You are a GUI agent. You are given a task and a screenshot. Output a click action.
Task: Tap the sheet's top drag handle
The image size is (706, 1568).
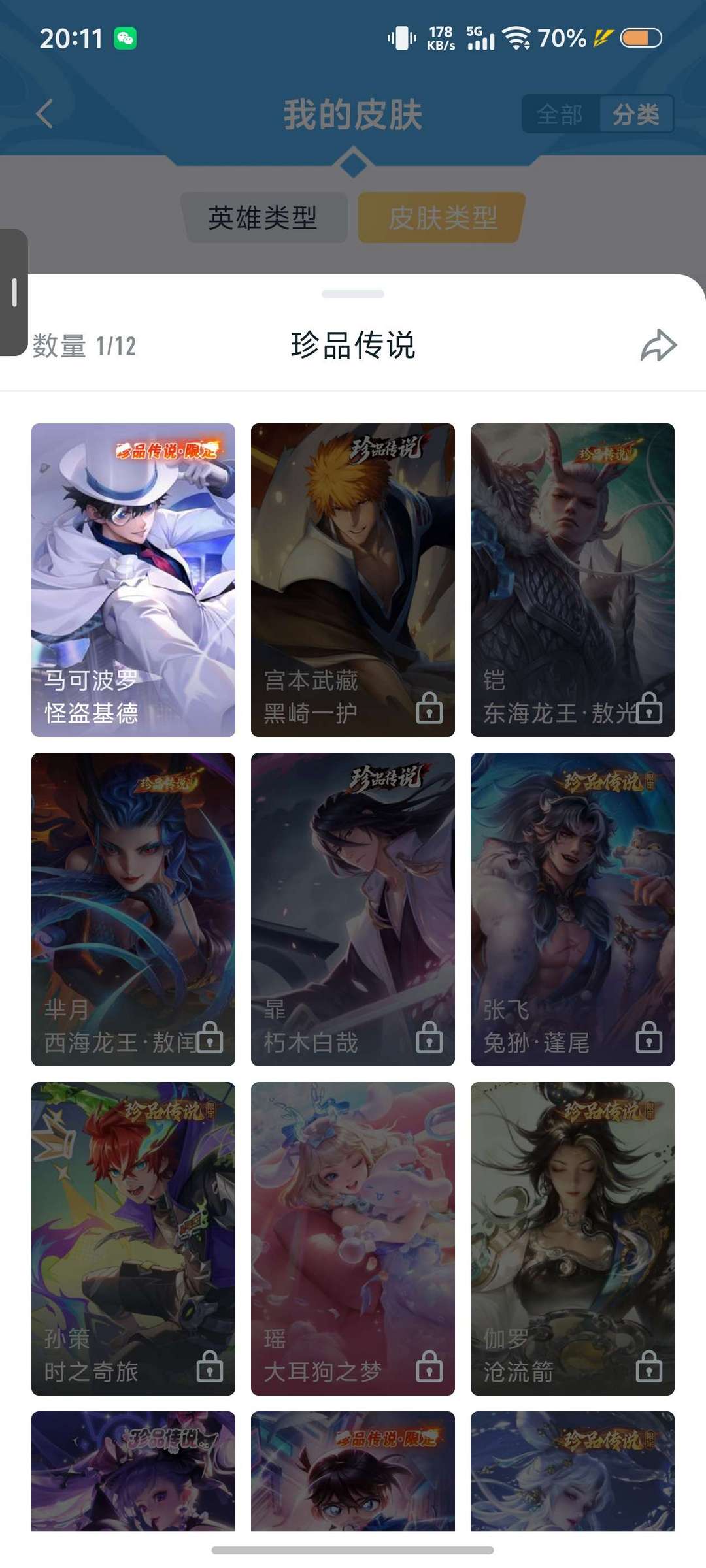click(353, 294)
